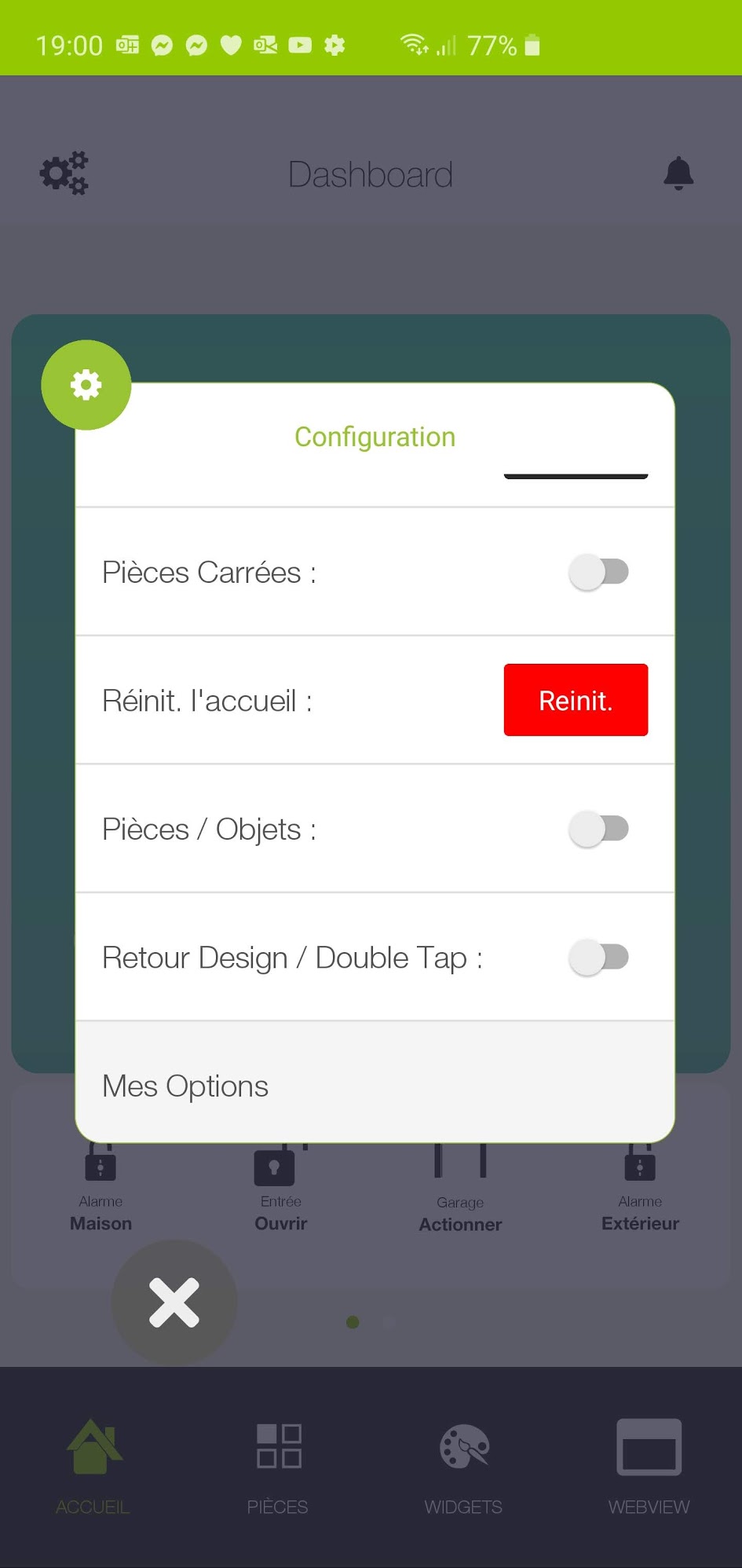This screenshot has height=1568, width=742.
Task: Turn on Retour Design / Double Tap
Action: [x=598, y=957]
